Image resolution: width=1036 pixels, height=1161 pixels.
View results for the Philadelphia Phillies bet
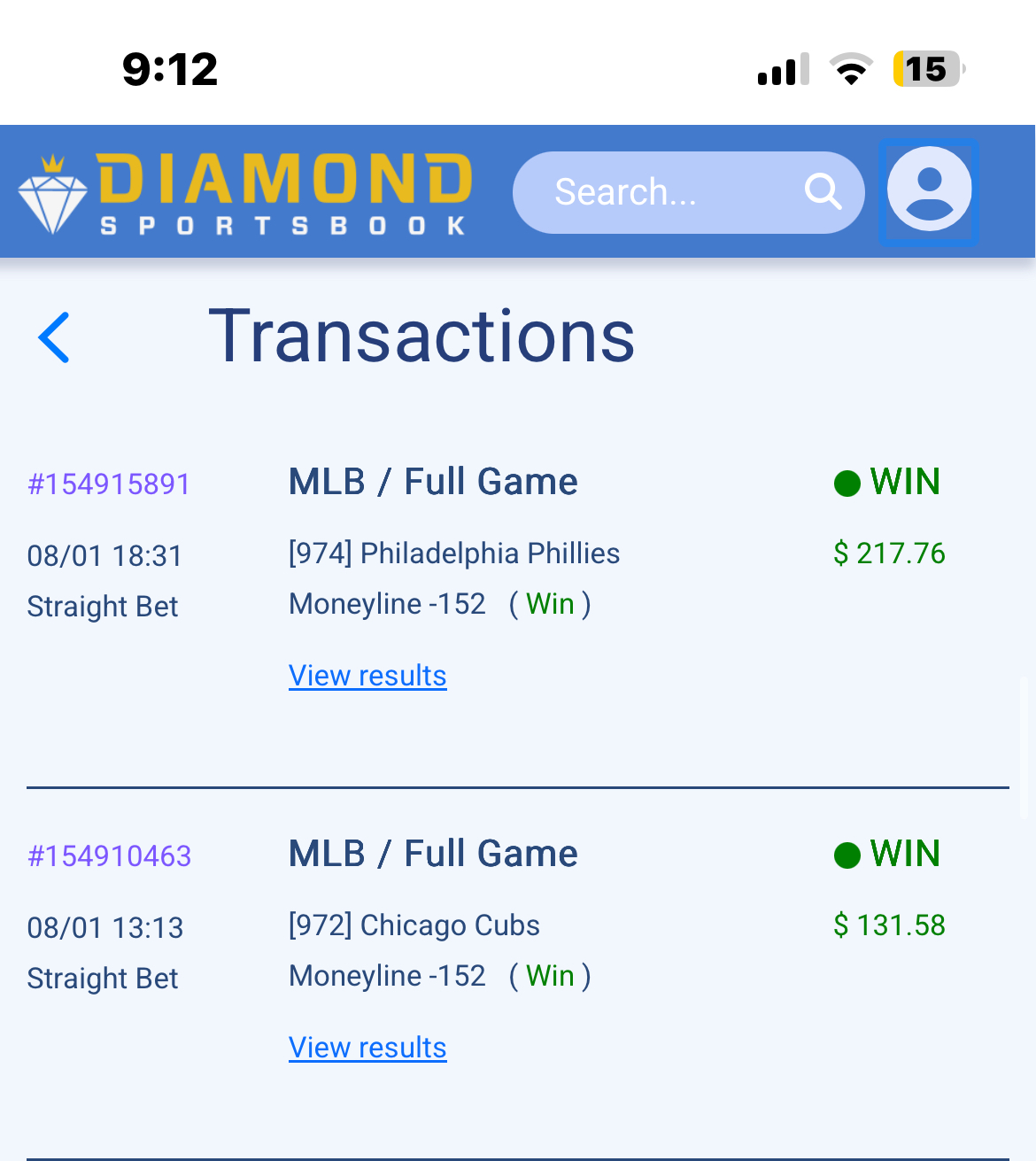click(x=367, y=676)
